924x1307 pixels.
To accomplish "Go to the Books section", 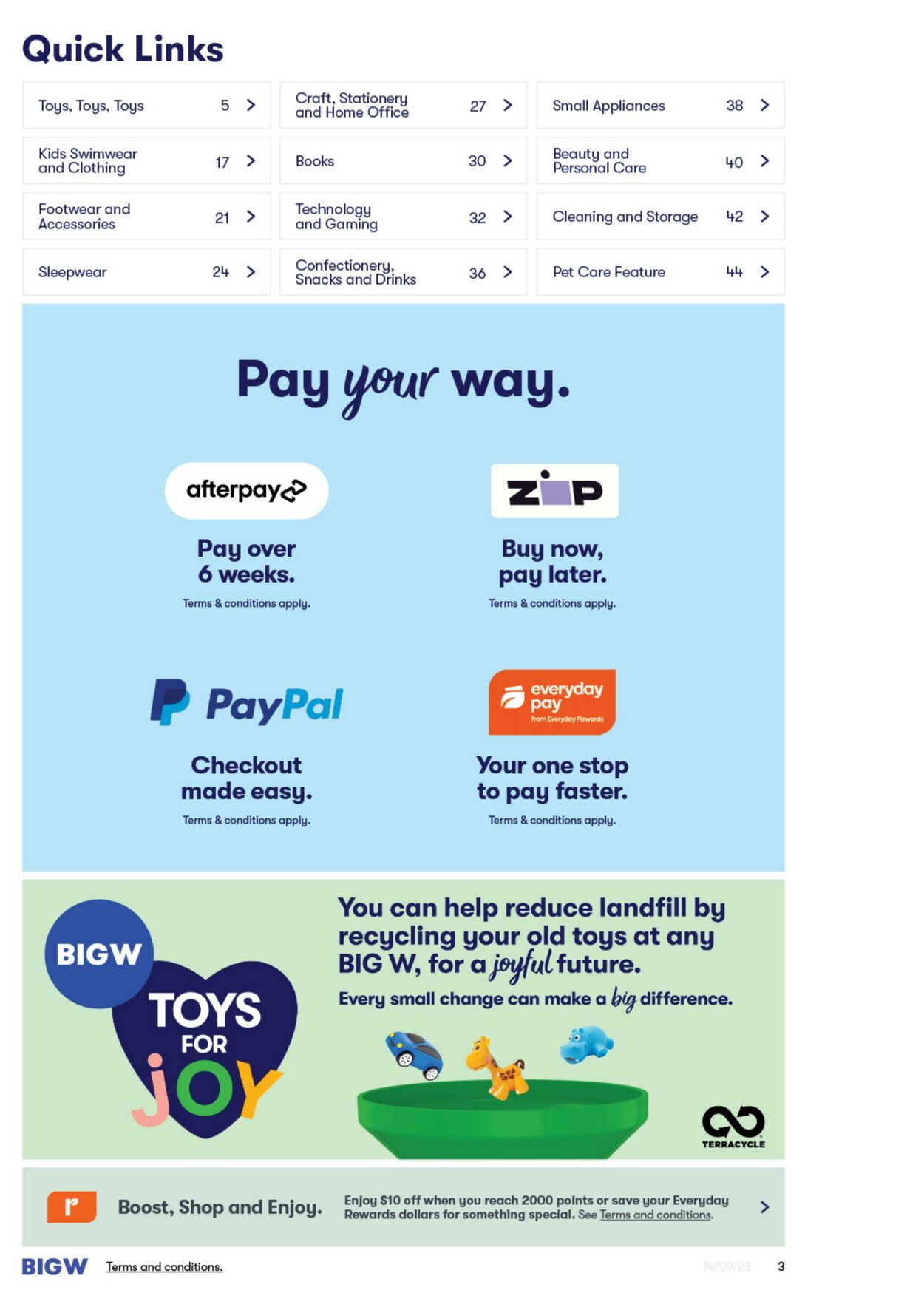I will click(x=403, y=161).
